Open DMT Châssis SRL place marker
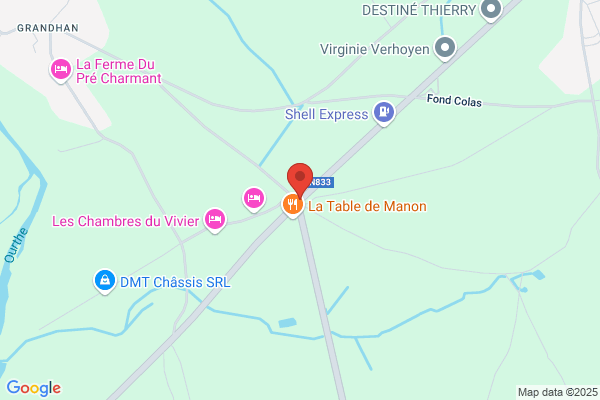Image resolution: width=600 pixels, height=400 pixels. click(103, 282)
